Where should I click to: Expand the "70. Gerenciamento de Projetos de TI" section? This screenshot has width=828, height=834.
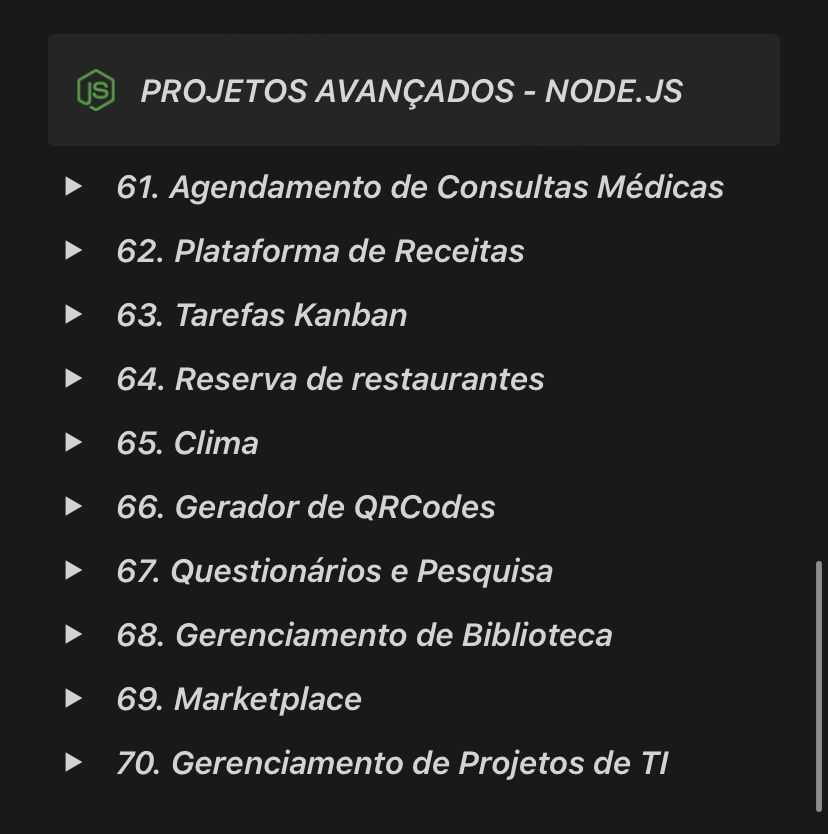tap(71, 763)
